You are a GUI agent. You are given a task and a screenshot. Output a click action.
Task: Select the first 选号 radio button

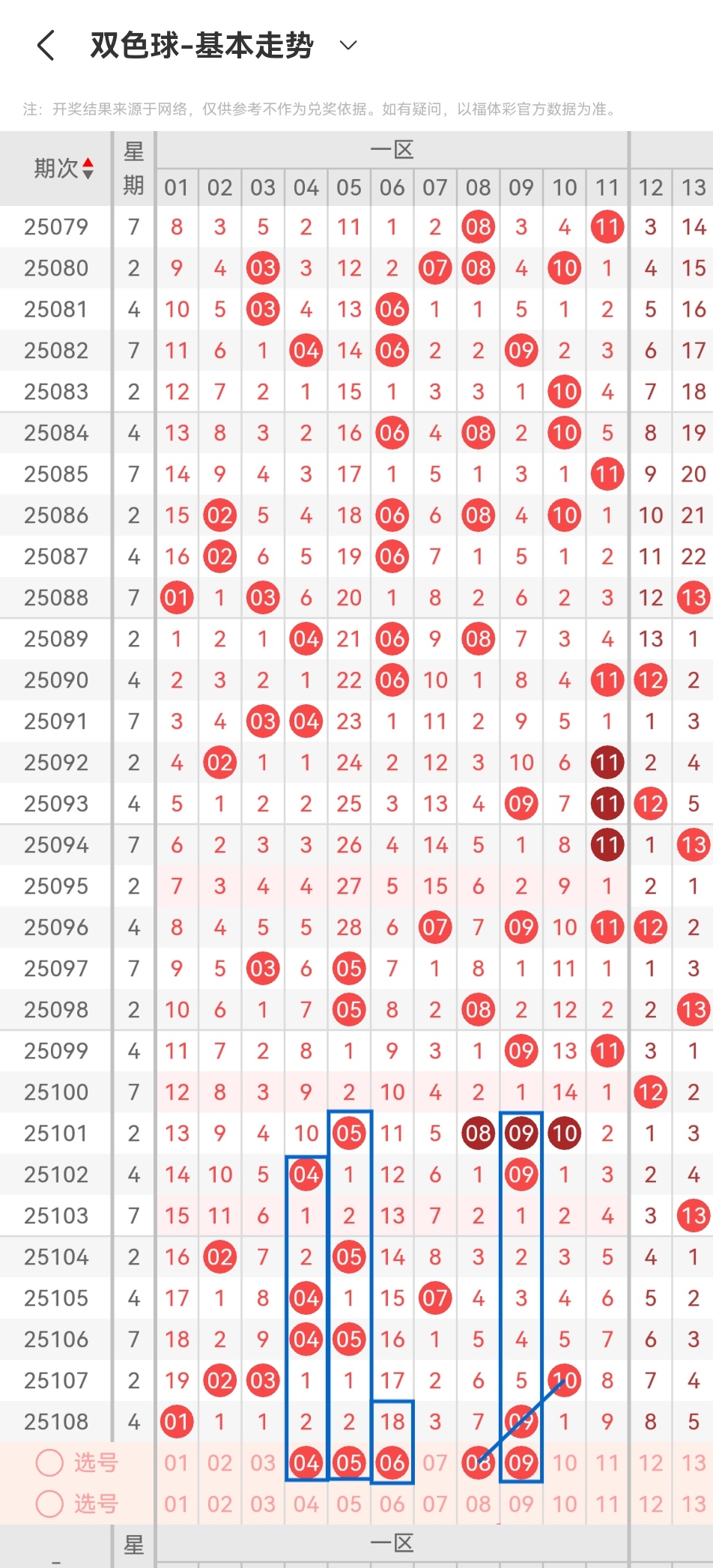click(x=49, y=1462)
